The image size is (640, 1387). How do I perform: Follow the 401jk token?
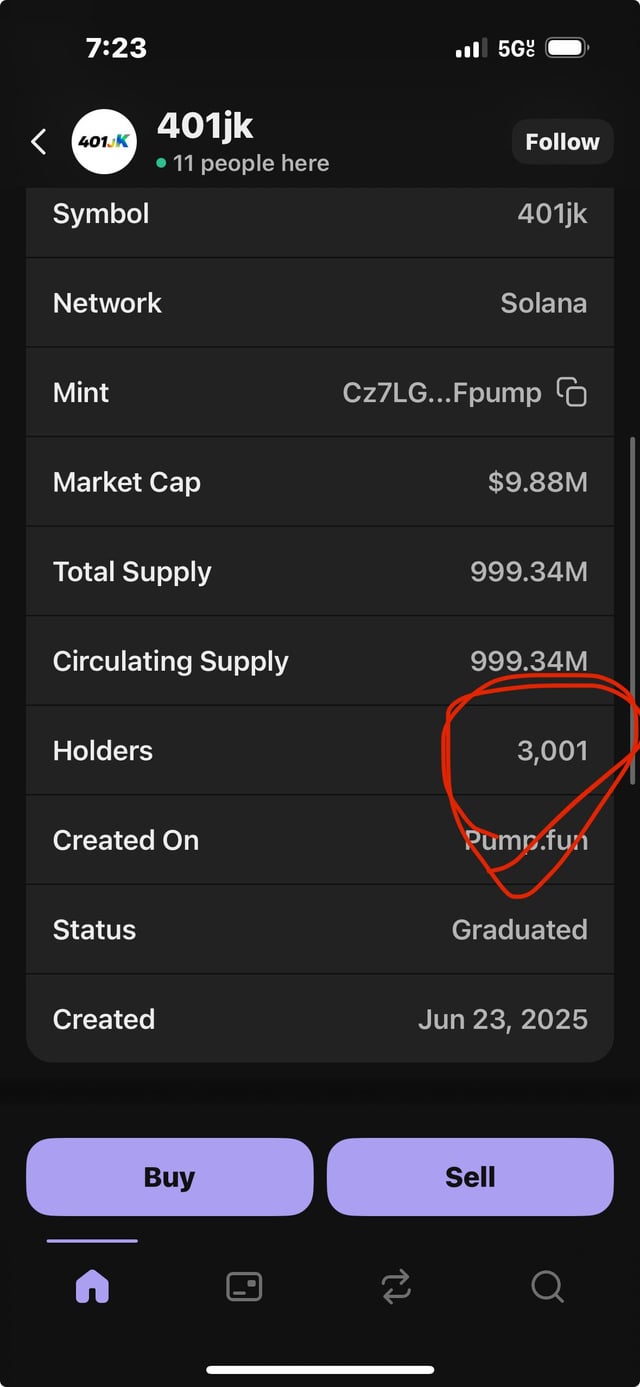tap(562, 142)
